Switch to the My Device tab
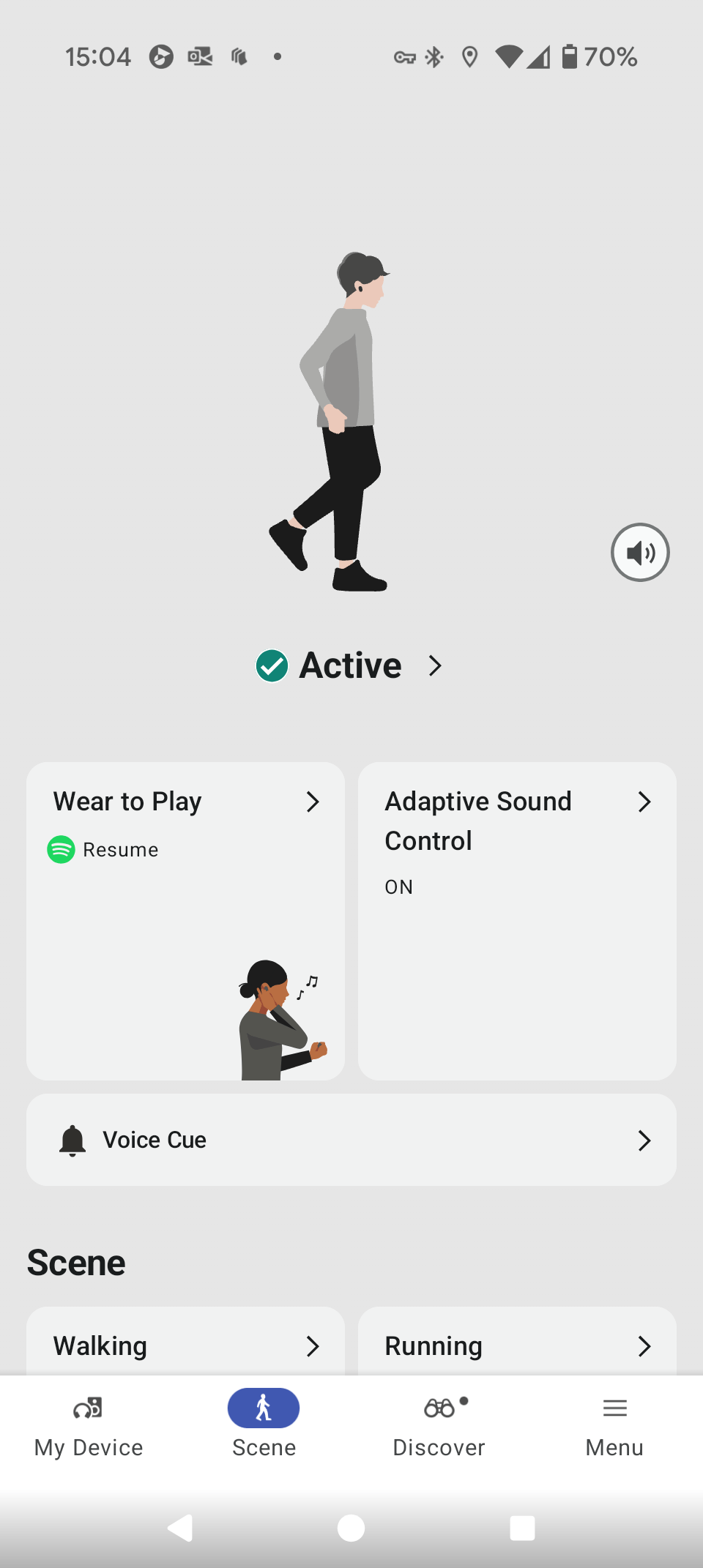 [89, 1426]
